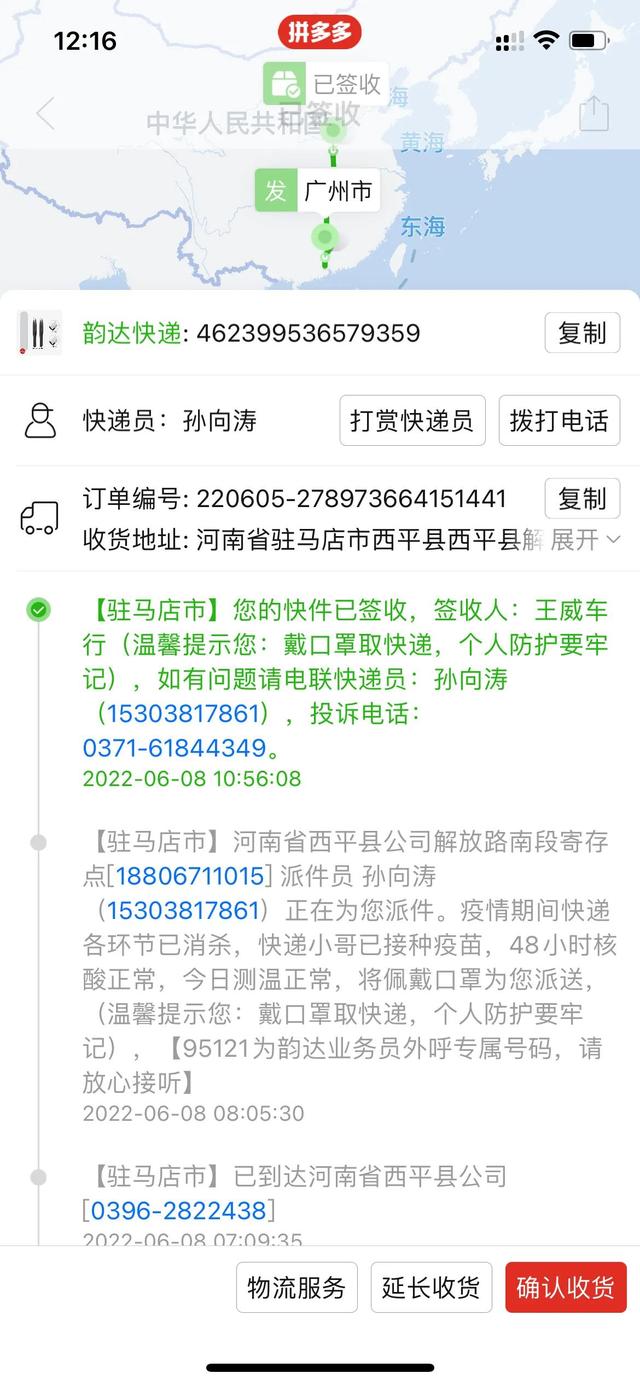The image size is (640, 1385).
Task: Share this logistics tracking page
Action: (594, 114)
